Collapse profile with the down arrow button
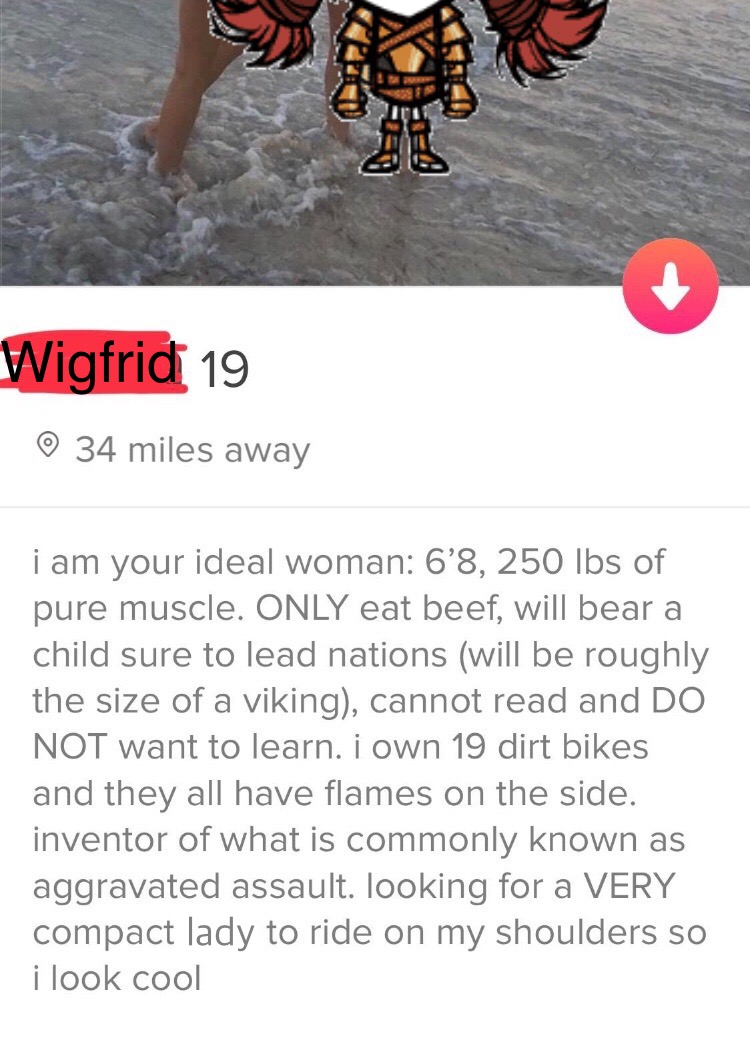The image size is (750, 1041). click(x=669, y=286)
